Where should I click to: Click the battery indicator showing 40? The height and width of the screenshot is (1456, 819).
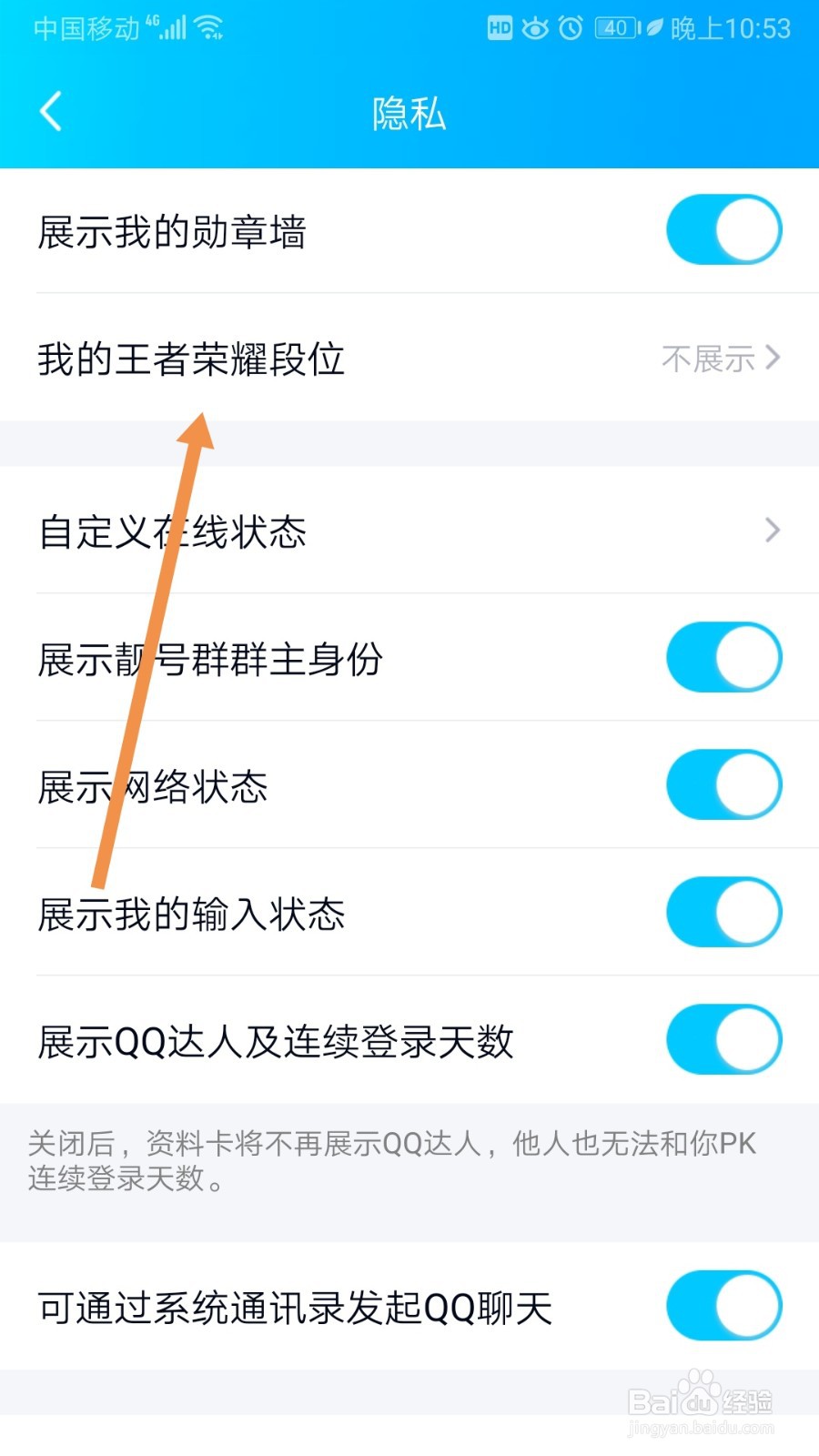tap(614, 28)
